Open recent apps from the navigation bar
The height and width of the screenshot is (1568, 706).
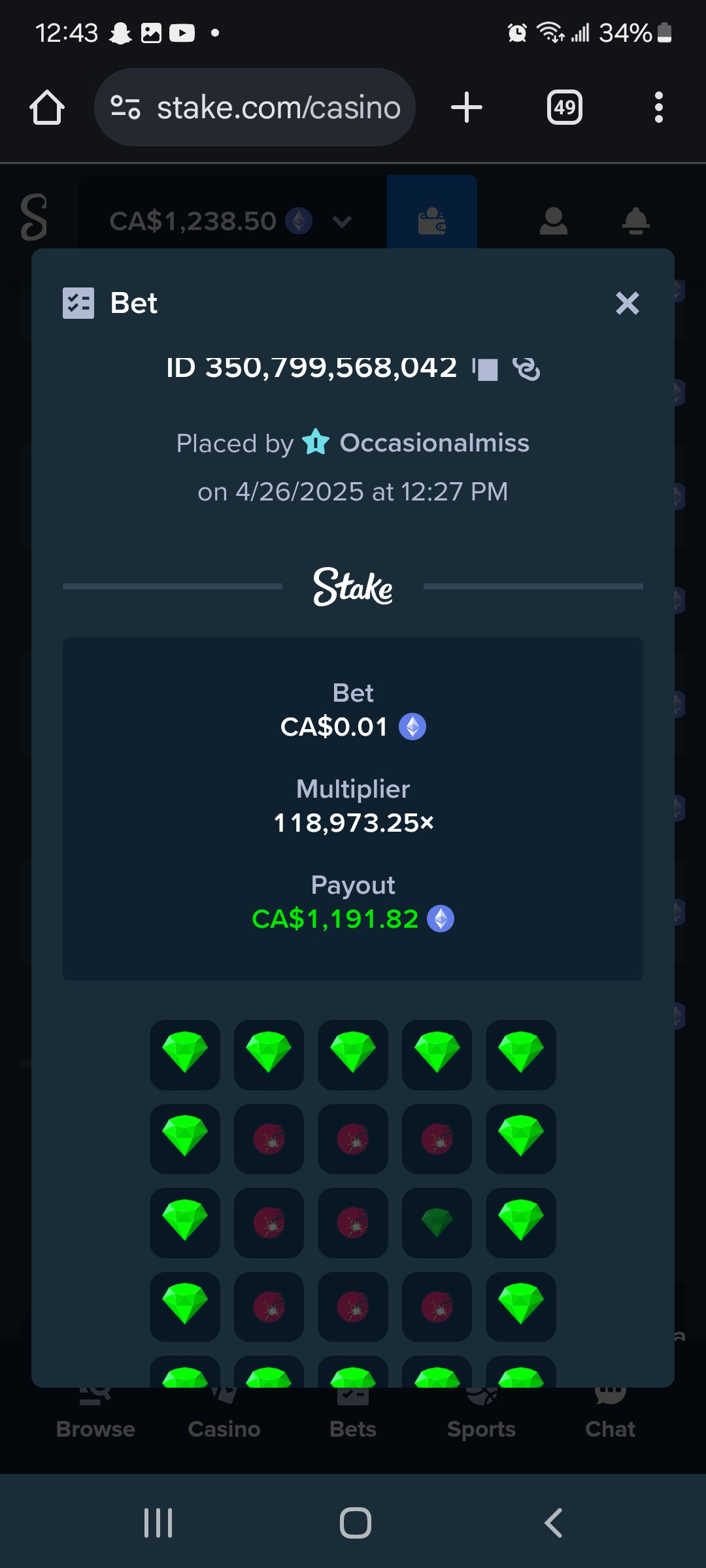pyautogui.click(x=158, y=1523)
